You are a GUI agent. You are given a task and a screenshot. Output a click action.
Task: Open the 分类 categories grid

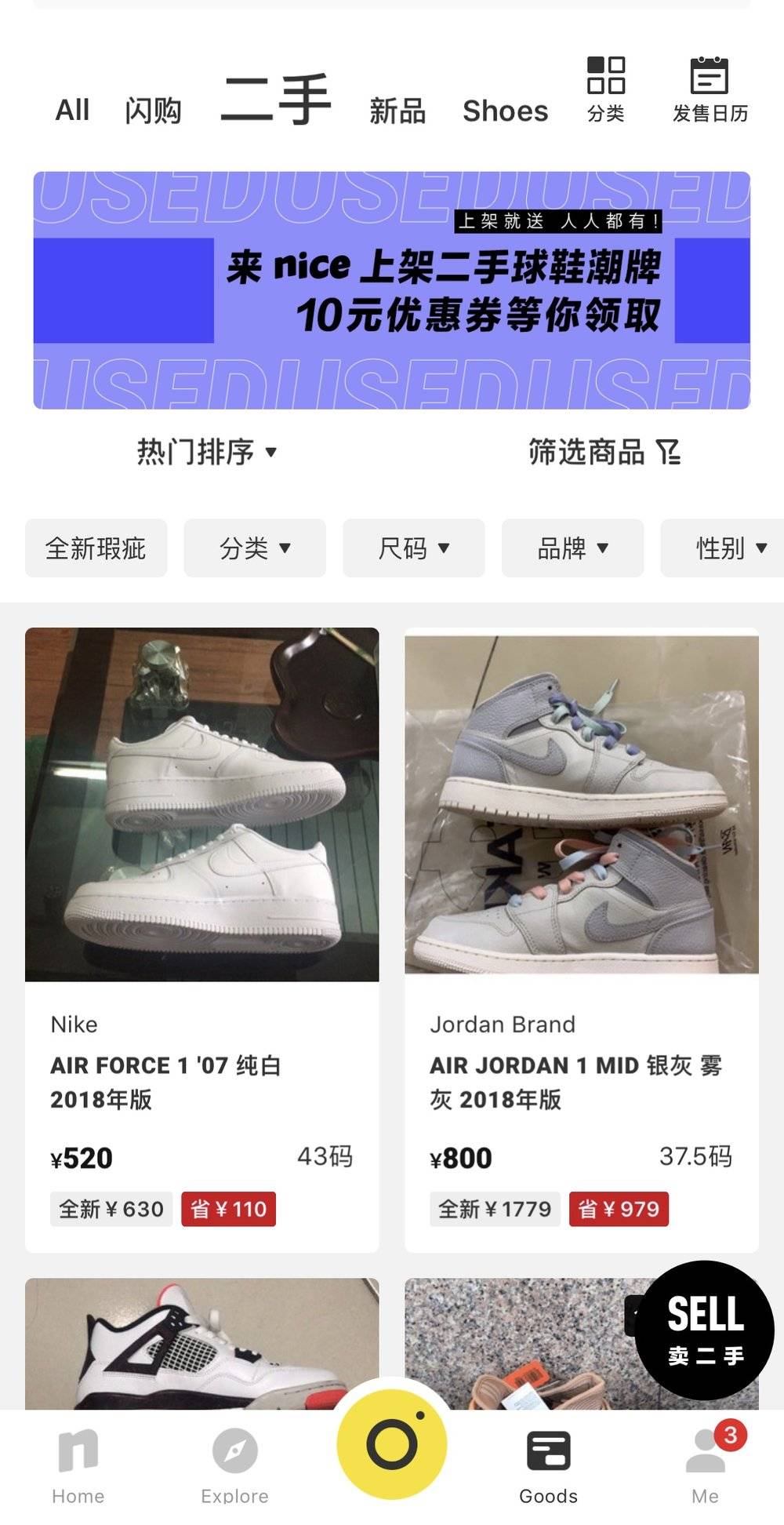606,89
